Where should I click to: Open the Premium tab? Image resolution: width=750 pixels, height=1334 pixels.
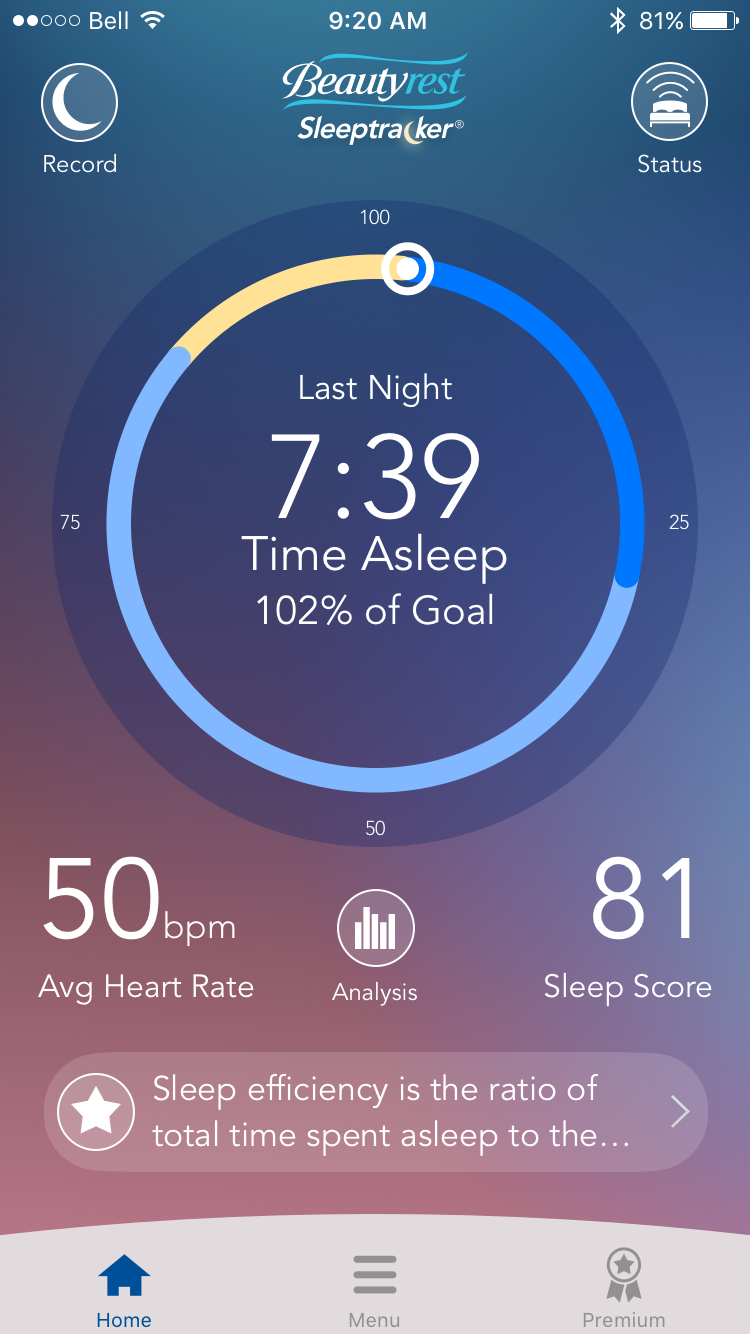point(624,1292)
